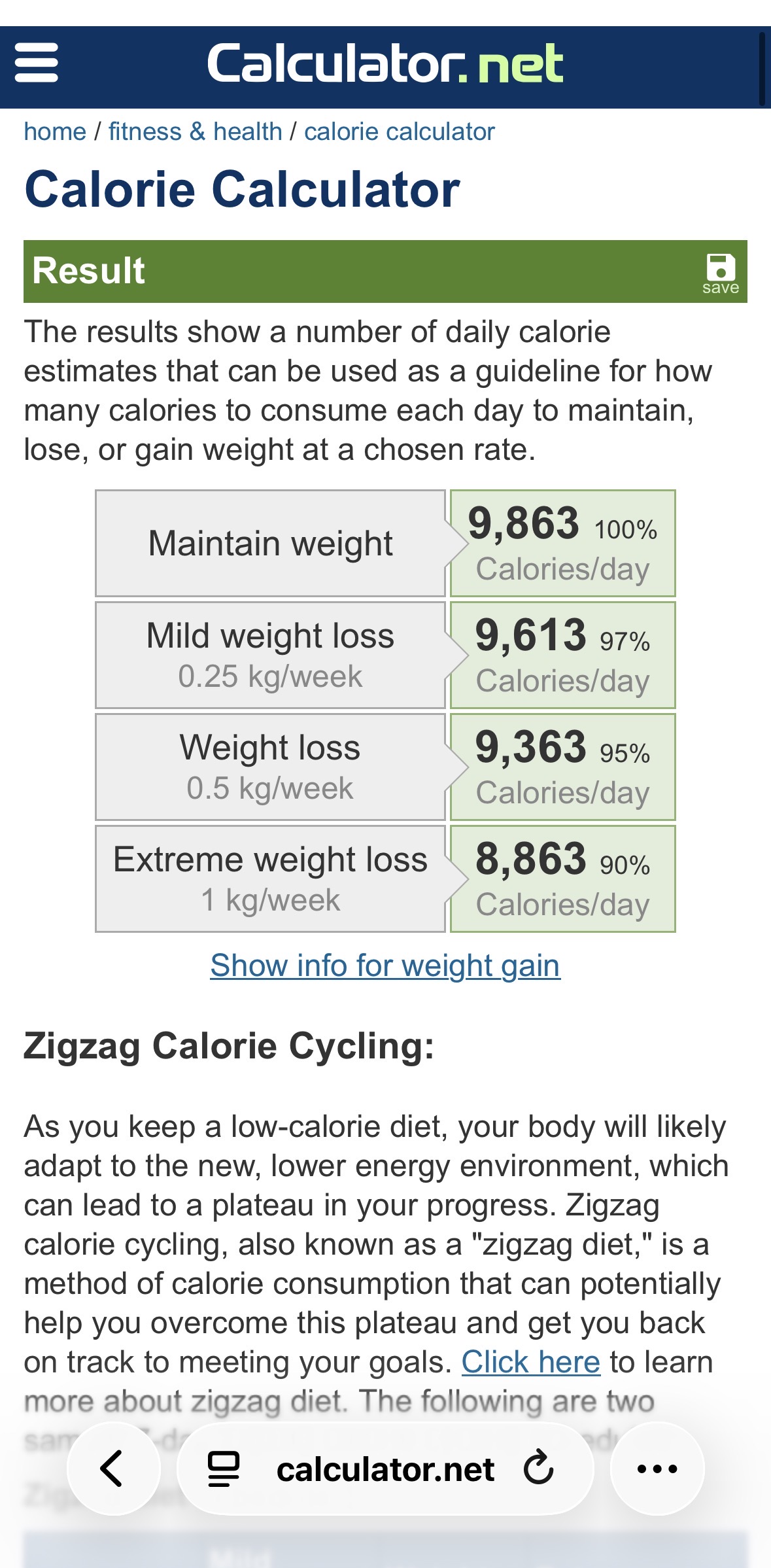This screenshot has height=1568, width=771.
Task: Save the calorie result
Action: [x=720, y=273]
